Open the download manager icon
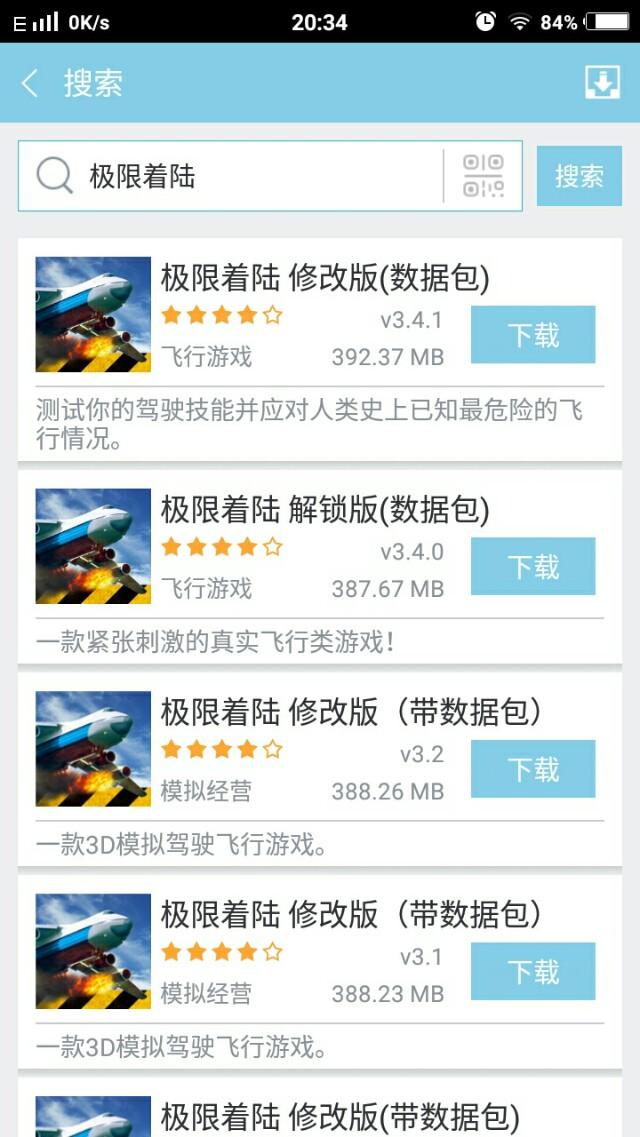The height and width of the screenshot is (1137, 640). [x=602, y=83]
